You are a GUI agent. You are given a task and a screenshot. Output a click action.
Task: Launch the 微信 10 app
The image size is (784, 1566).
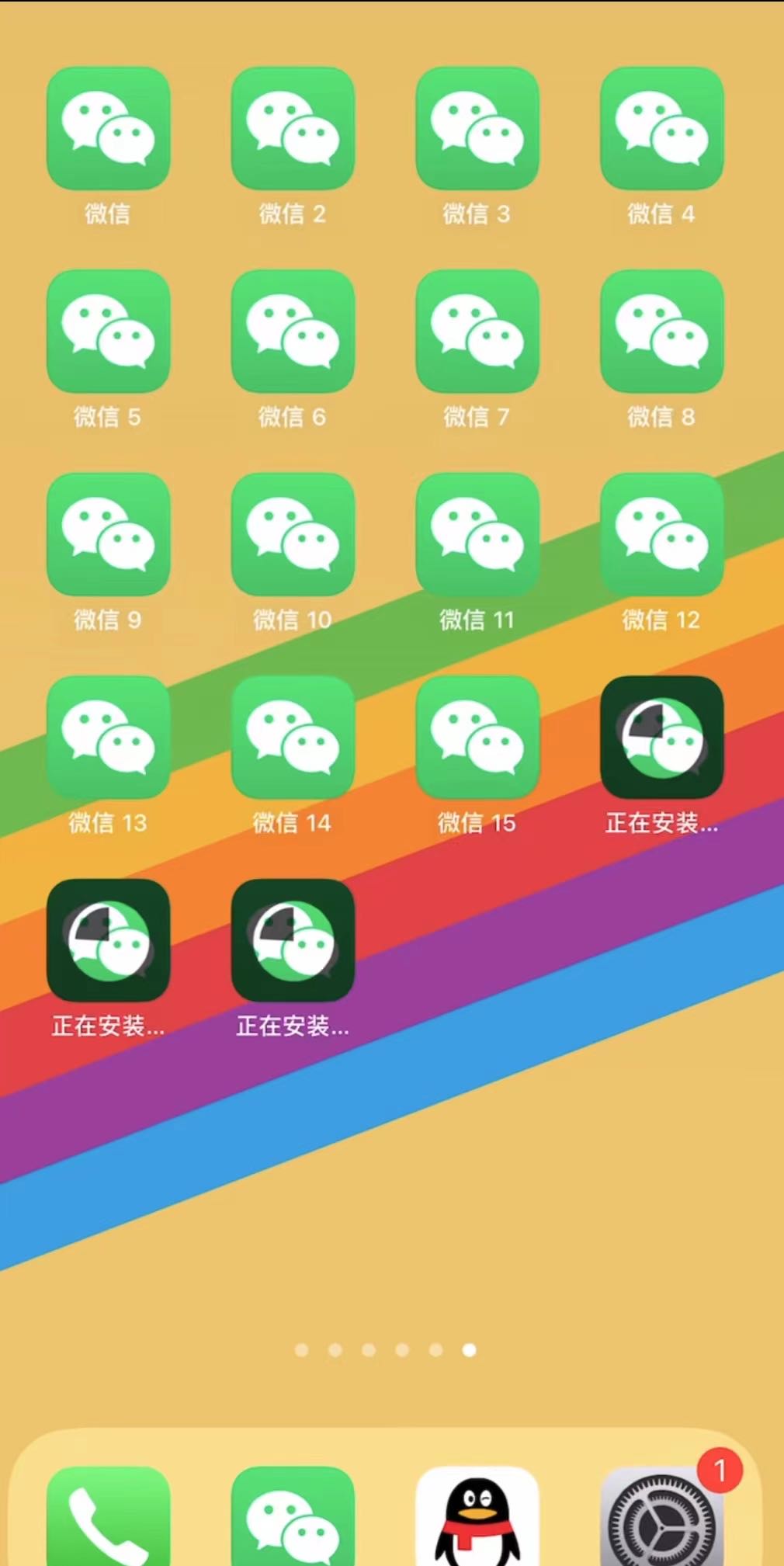tap(293, 534)
